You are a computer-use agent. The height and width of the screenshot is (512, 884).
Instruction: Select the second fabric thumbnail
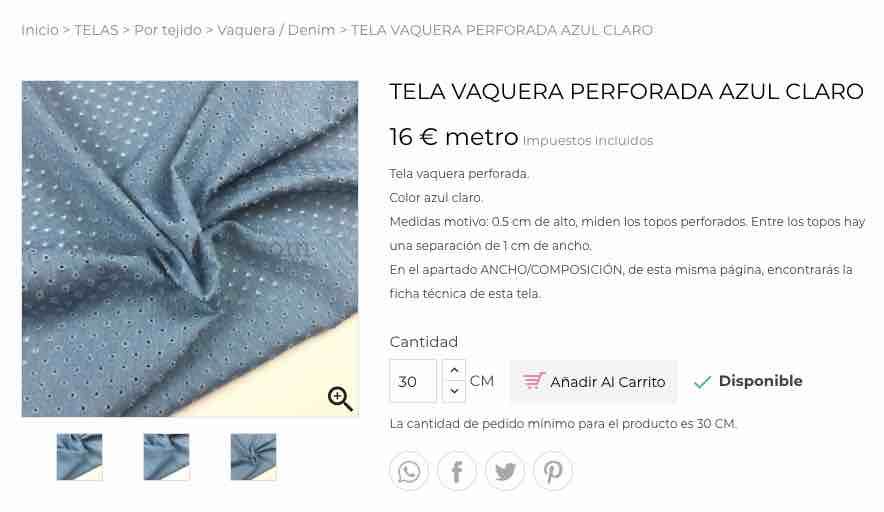[166, 457]
